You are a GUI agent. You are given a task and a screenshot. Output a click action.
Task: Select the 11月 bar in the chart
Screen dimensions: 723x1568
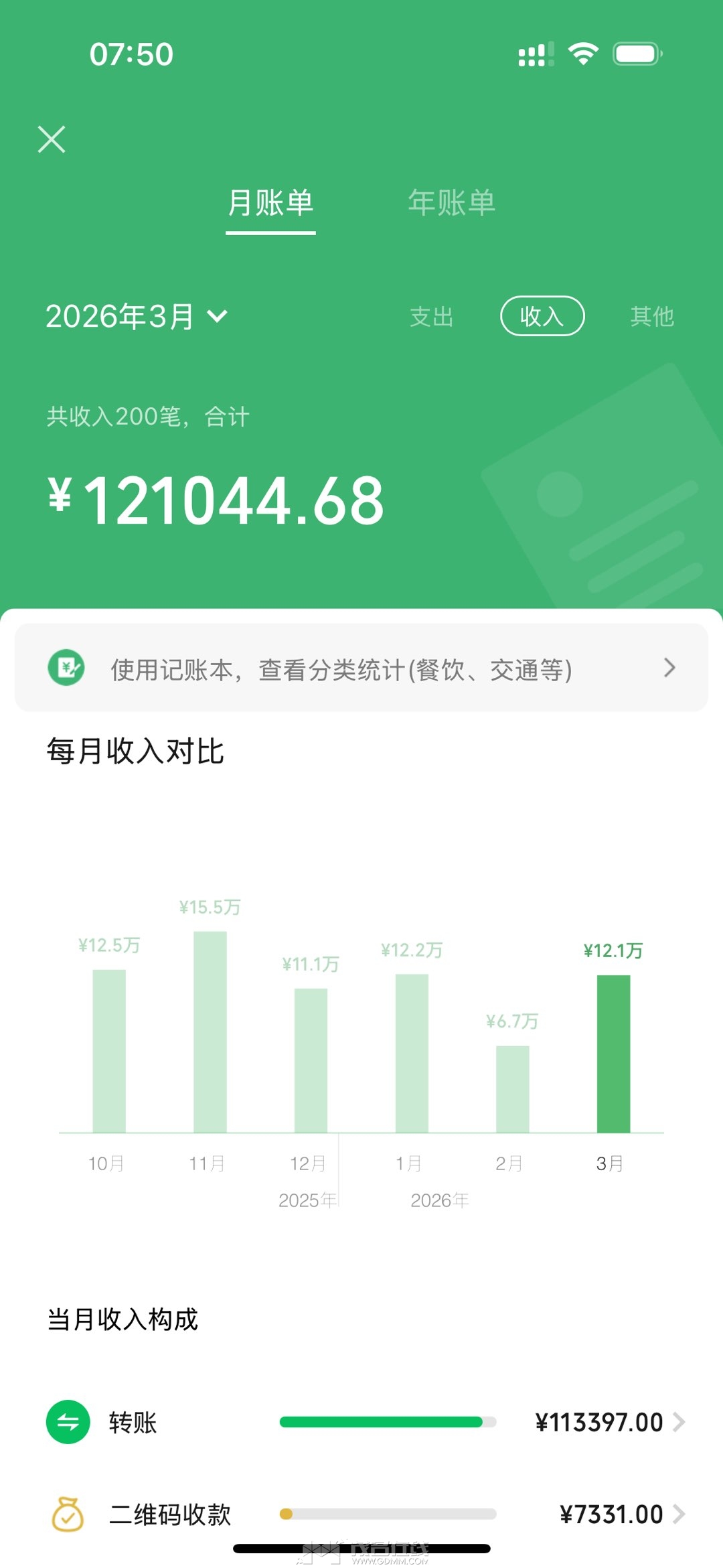click(x=210, y=1031)
